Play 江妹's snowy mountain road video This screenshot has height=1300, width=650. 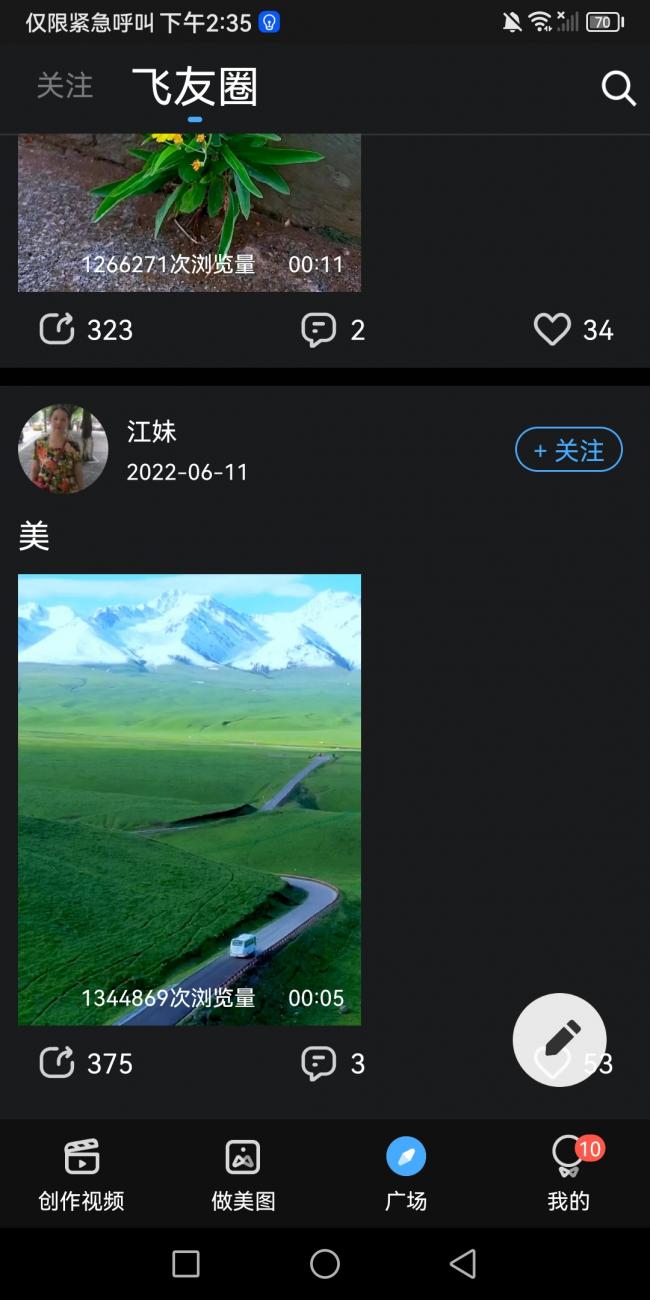(189, 798)
